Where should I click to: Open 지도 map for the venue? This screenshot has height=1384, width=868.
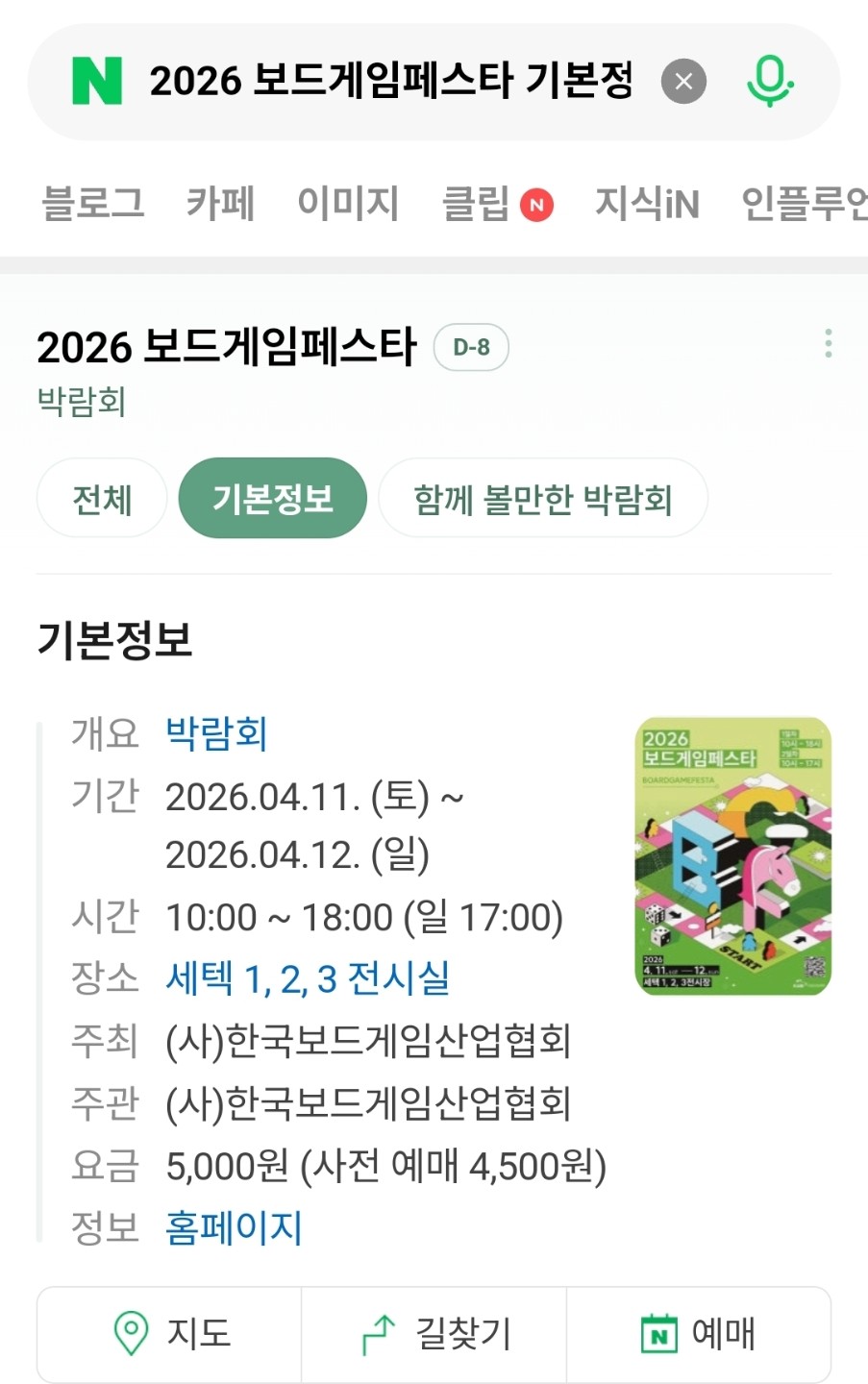[170, 1333]
